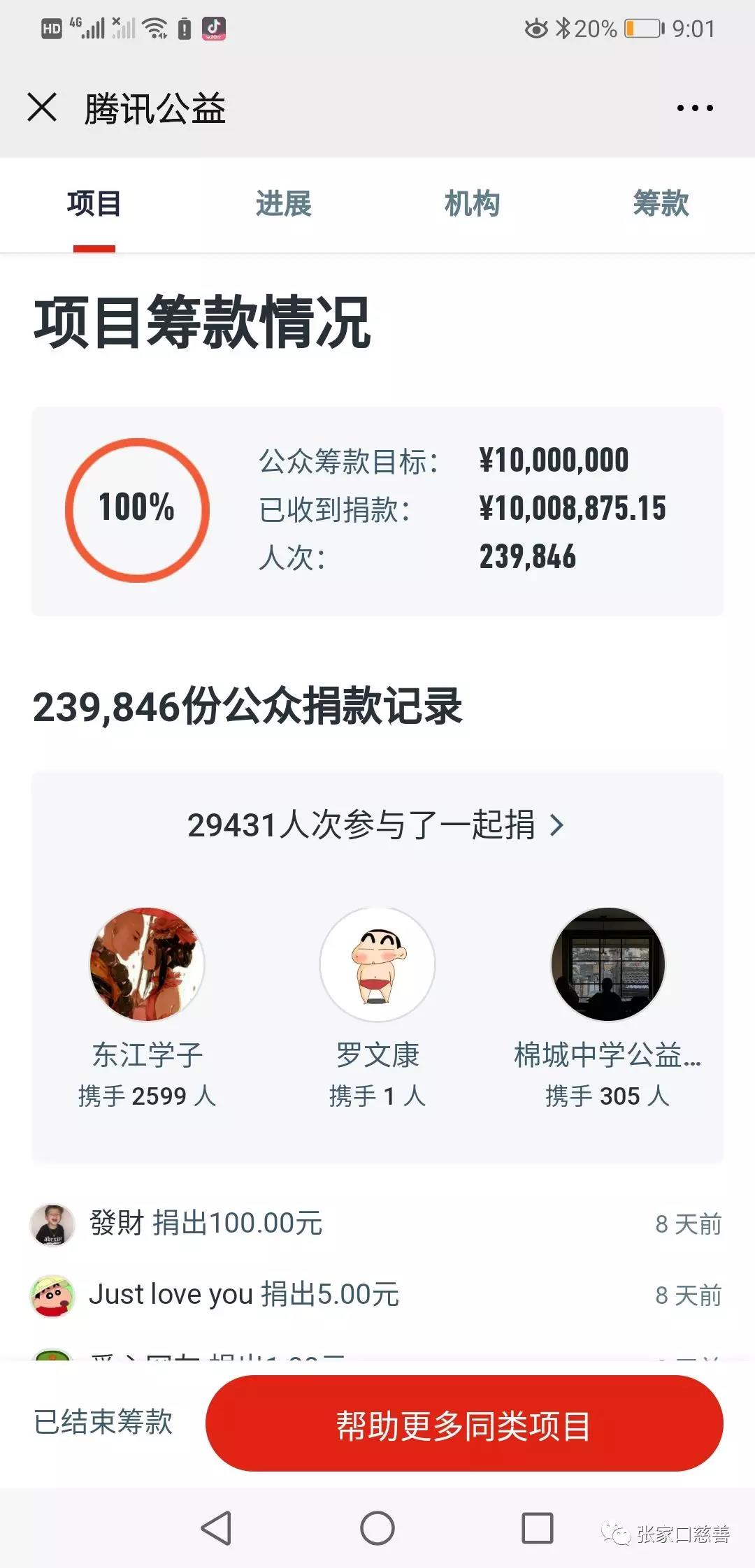Image resolution: width=755 pixels, height=1568 pixels.
Task: Close the 腾讯公益 page
Action: (42, 108)
